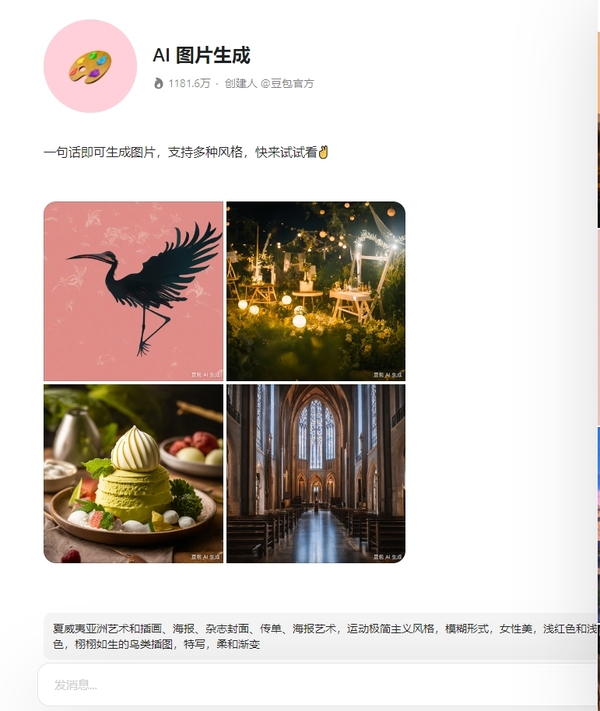Open the creator link @豆包官方
600x711 pixels.
pyautogui.click(x=287, y=83)
